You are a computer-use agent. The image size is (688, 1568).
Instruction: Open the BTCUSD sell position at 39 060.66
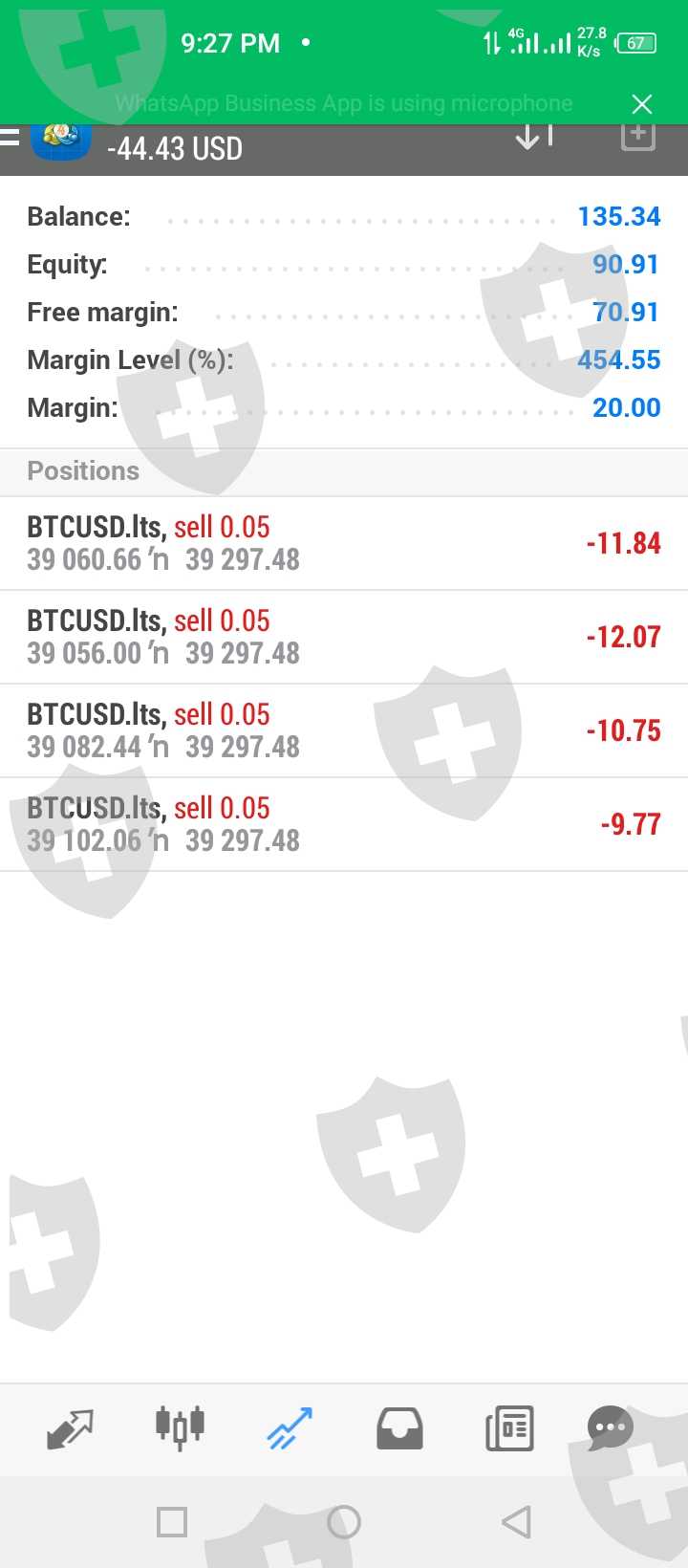coord(344,543)
